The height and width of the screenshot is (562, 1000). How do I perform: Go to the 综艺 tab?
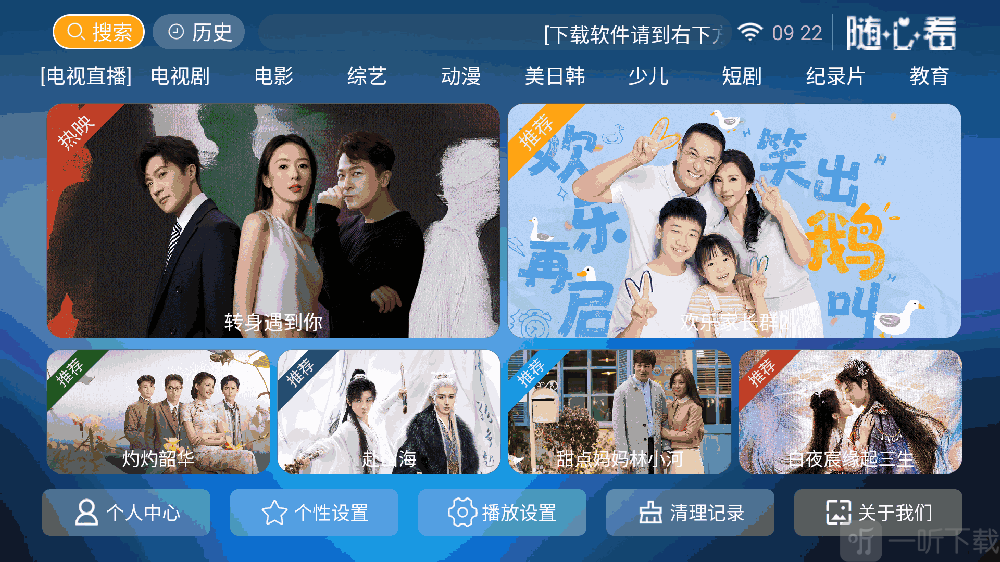367,76
